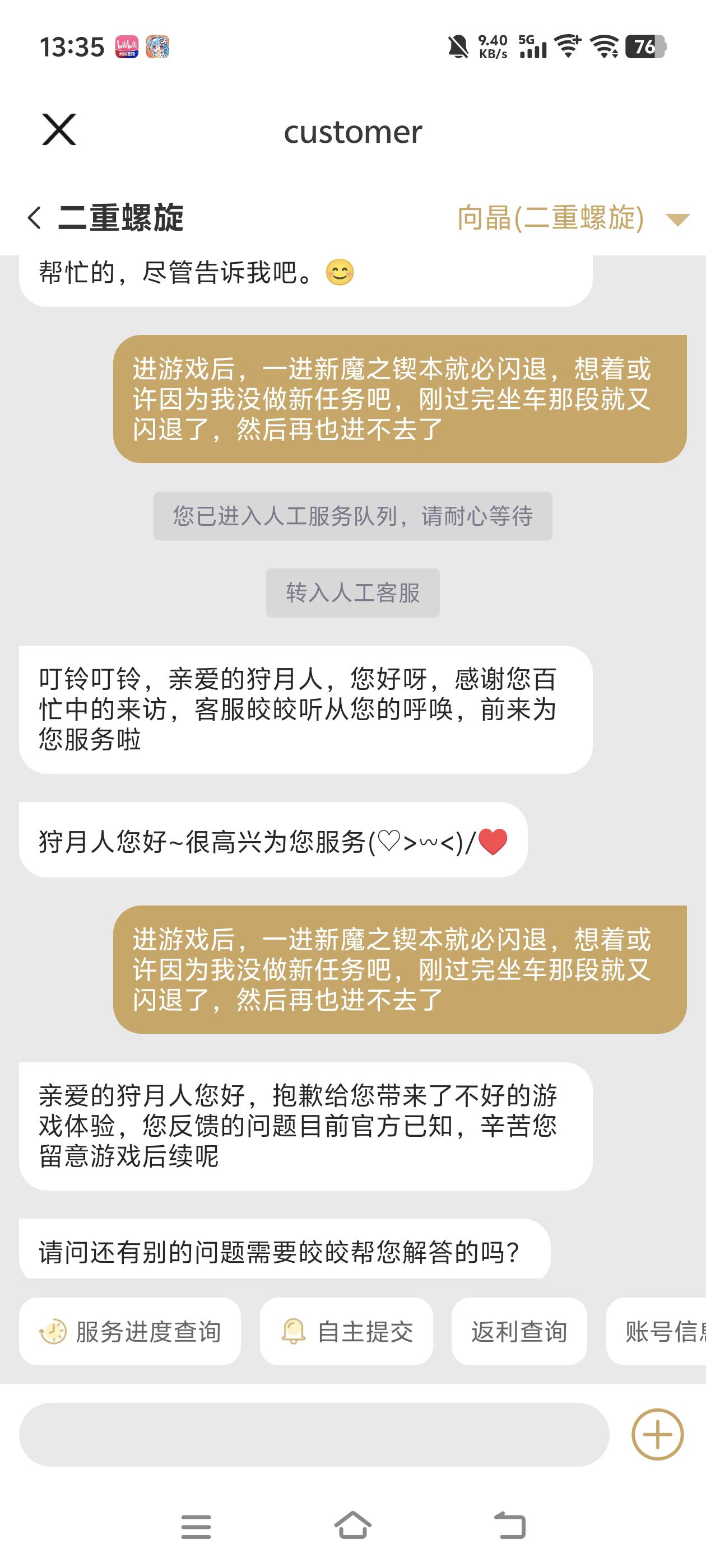Select the 自主提交 chip
Image resolution: width=706 pixels, height=1568 pixels.
(346, 1332)
